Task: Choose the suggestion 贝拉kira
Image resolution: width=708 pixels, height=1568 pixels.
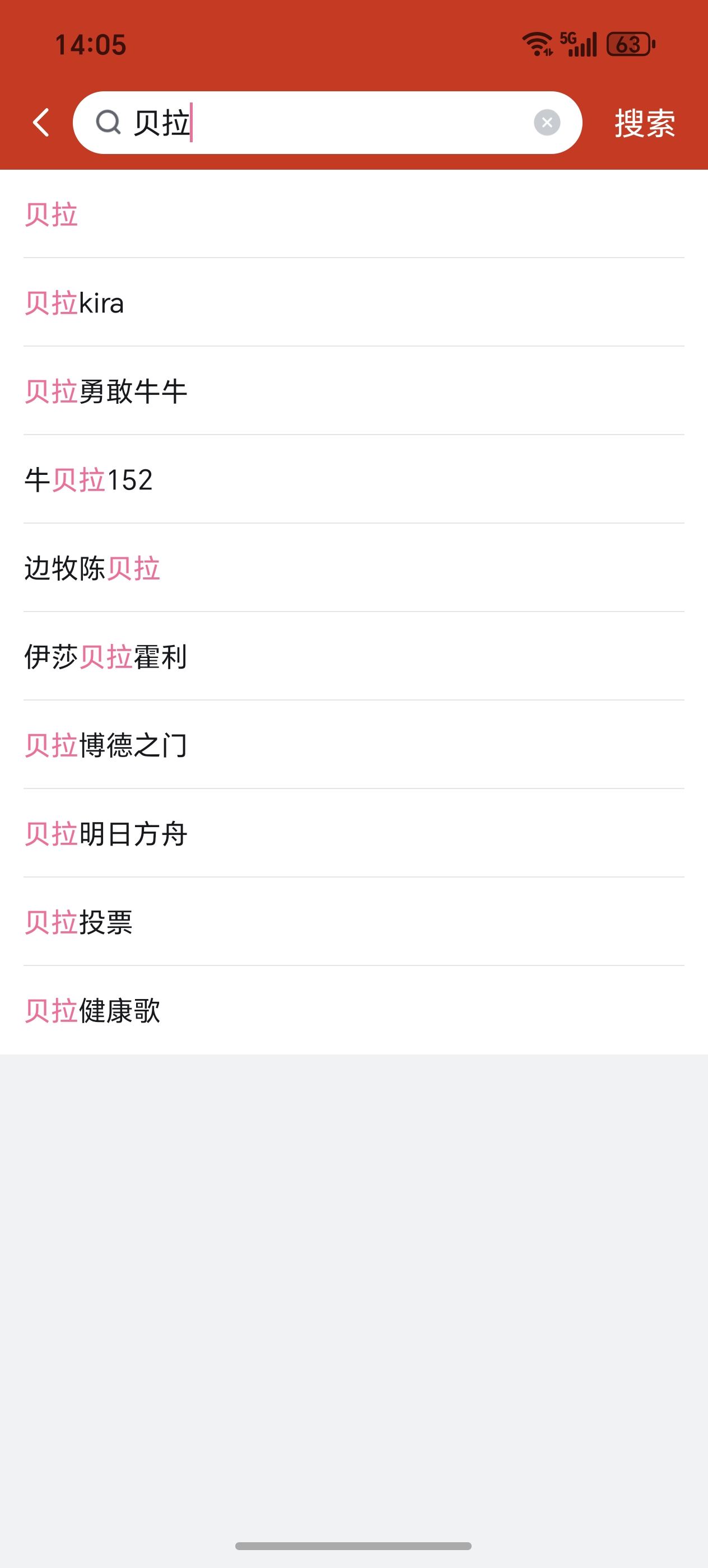Action: point(74,302)
